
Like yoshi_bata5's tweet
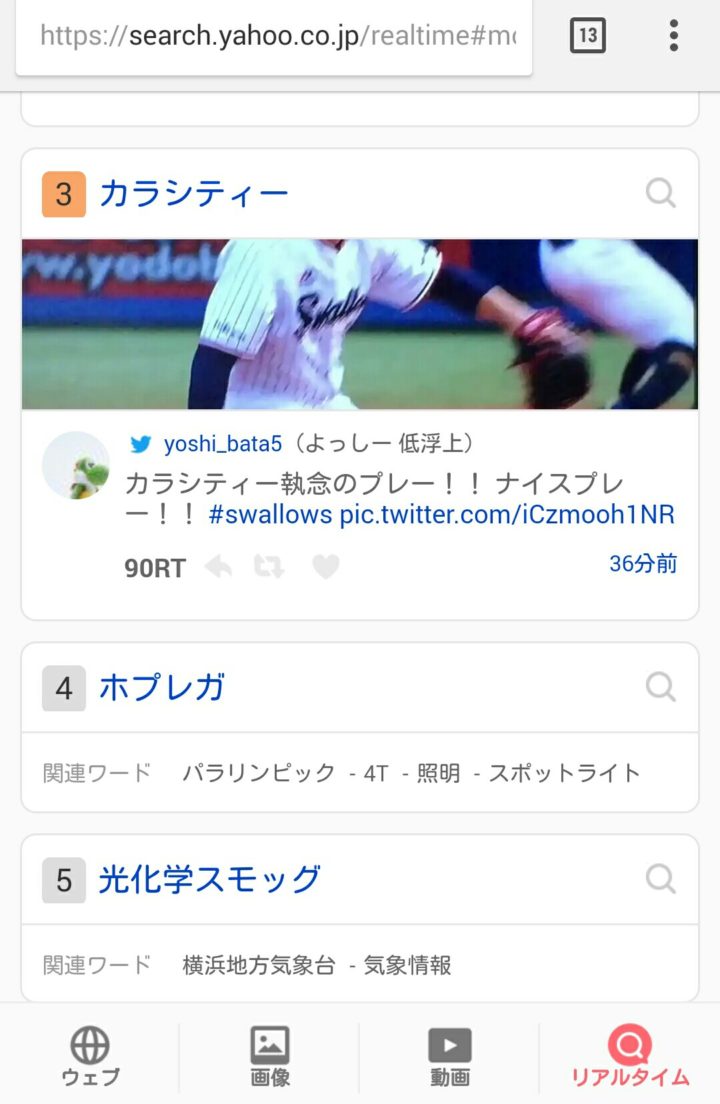coord(325,568)
